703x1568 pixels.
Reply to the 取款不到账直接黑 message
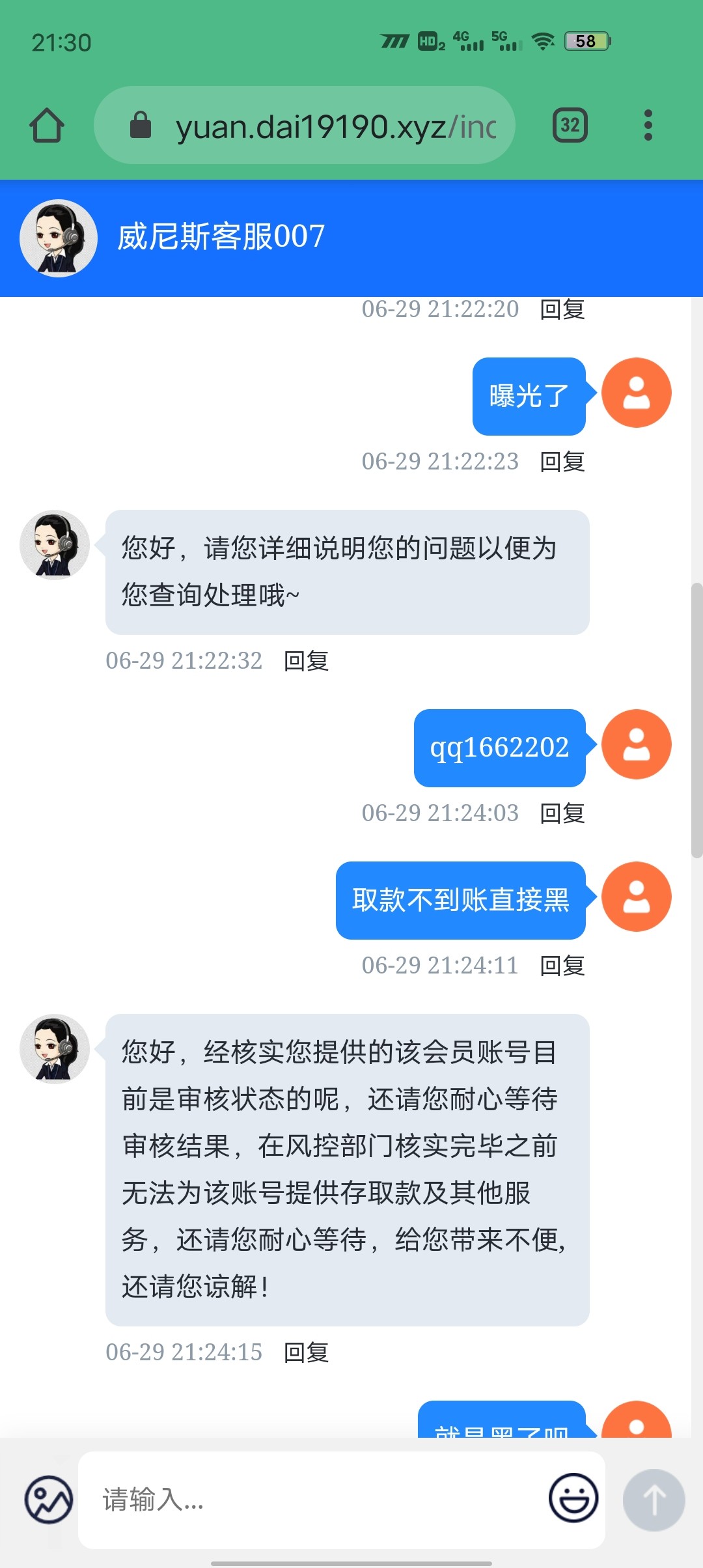click(x=562, y=966)
